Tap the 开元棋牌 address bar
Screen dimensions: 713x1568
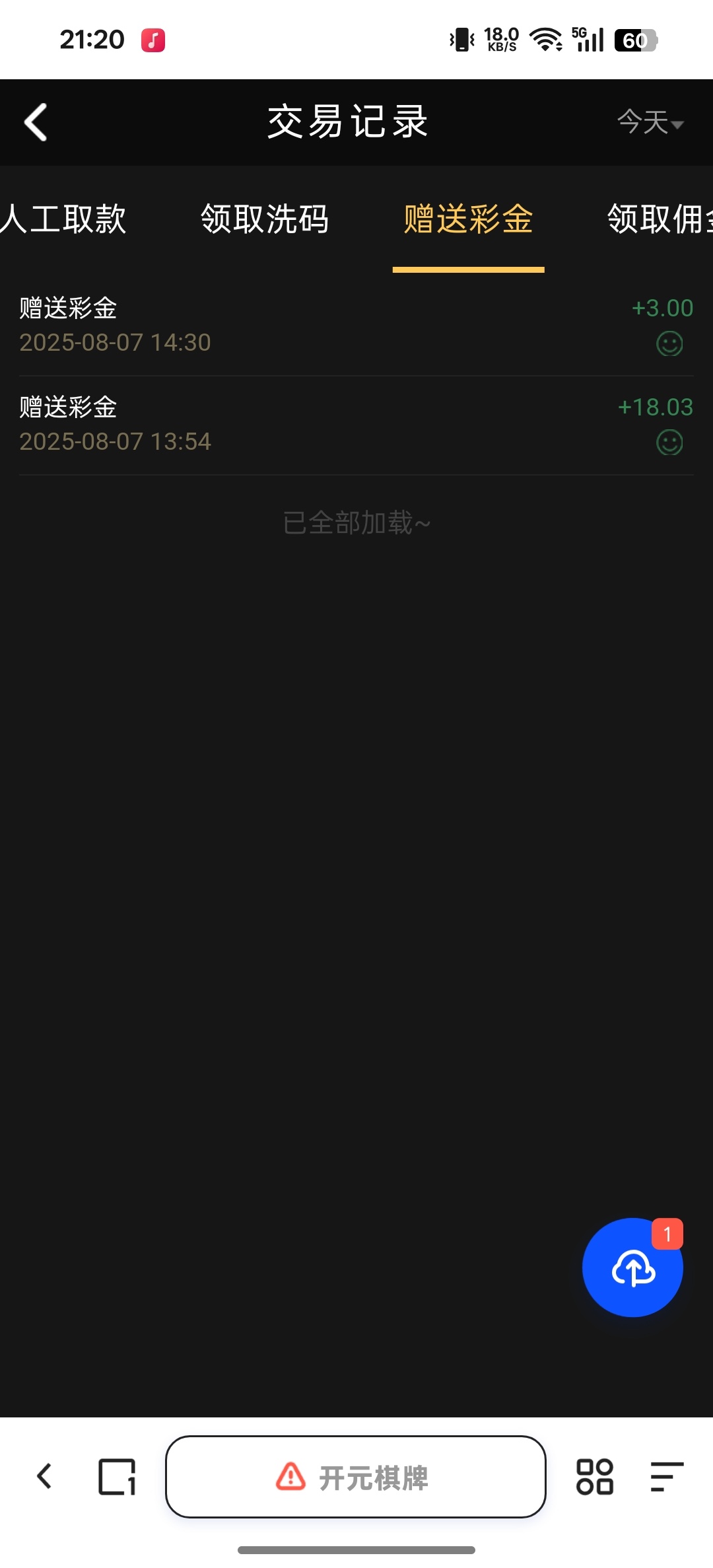click(356, 1476)
